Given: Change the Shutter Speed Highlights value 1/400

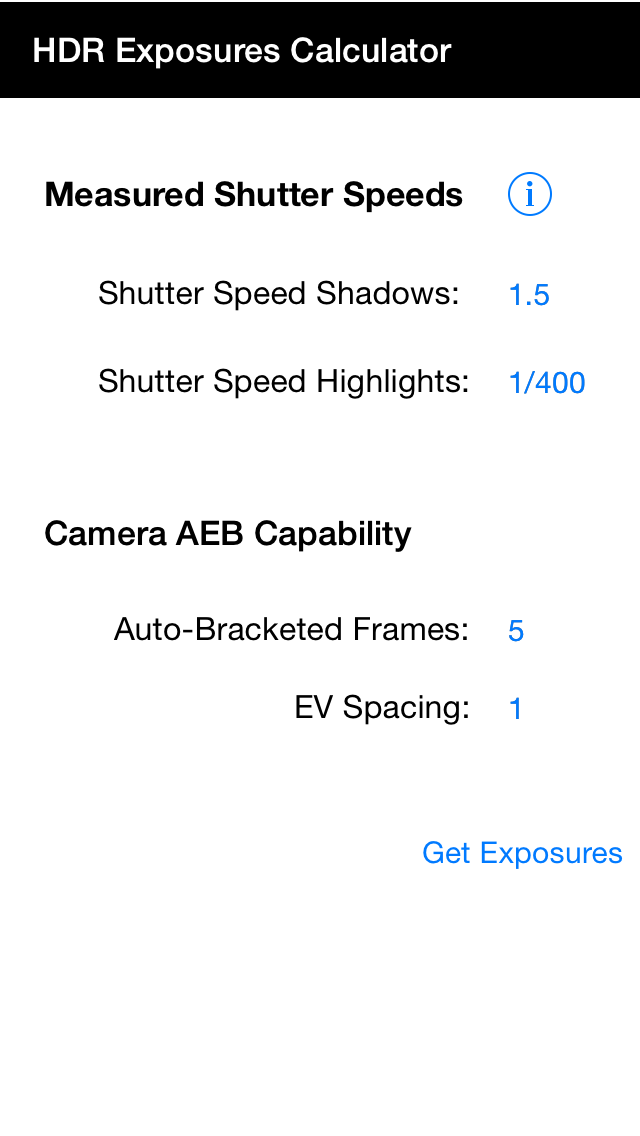Looking at the screenshot, I should (x=547, y=383).
